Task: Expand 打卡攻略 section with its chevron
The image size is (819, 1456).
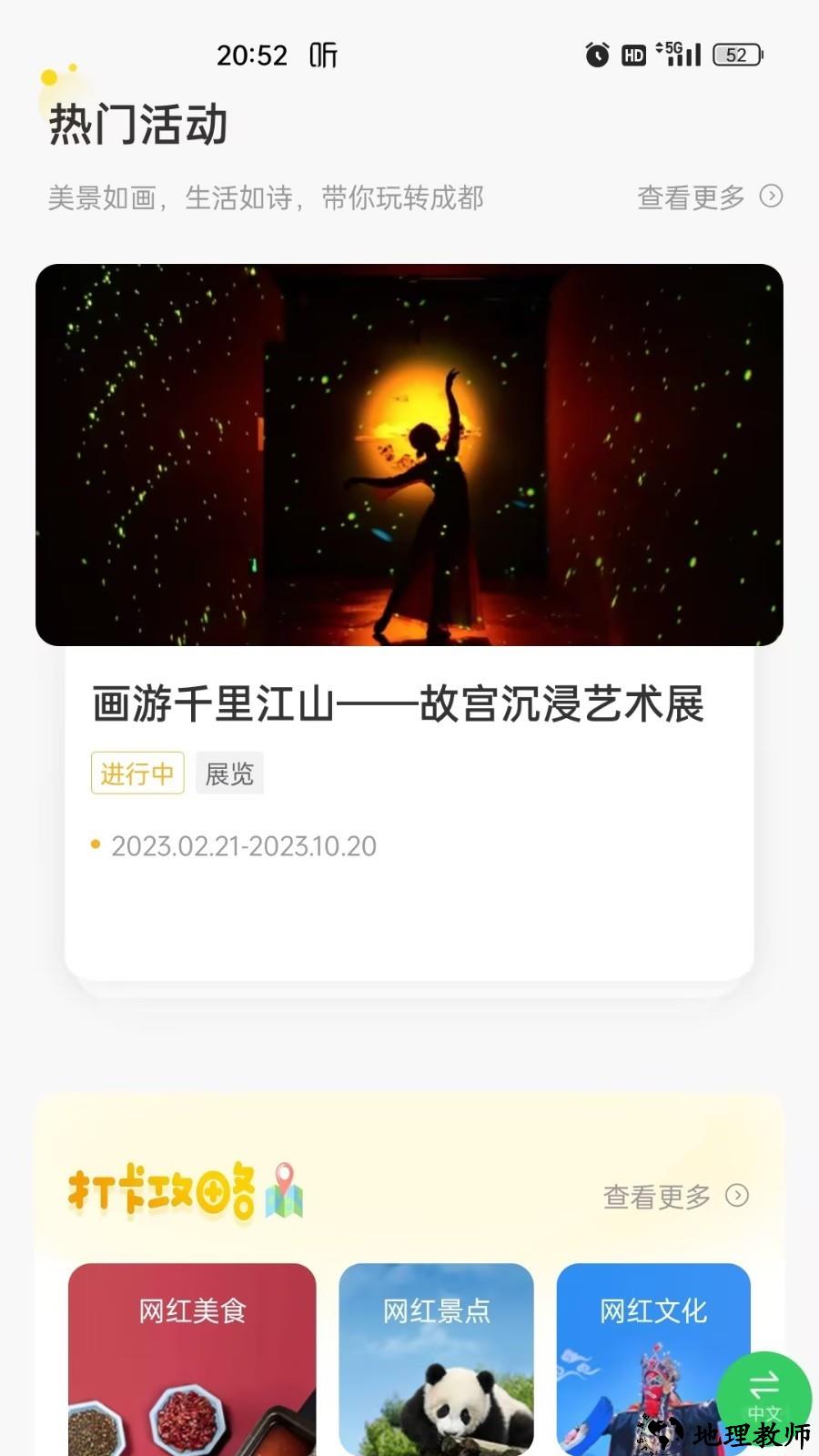Action: click(x=737, y=1198)
